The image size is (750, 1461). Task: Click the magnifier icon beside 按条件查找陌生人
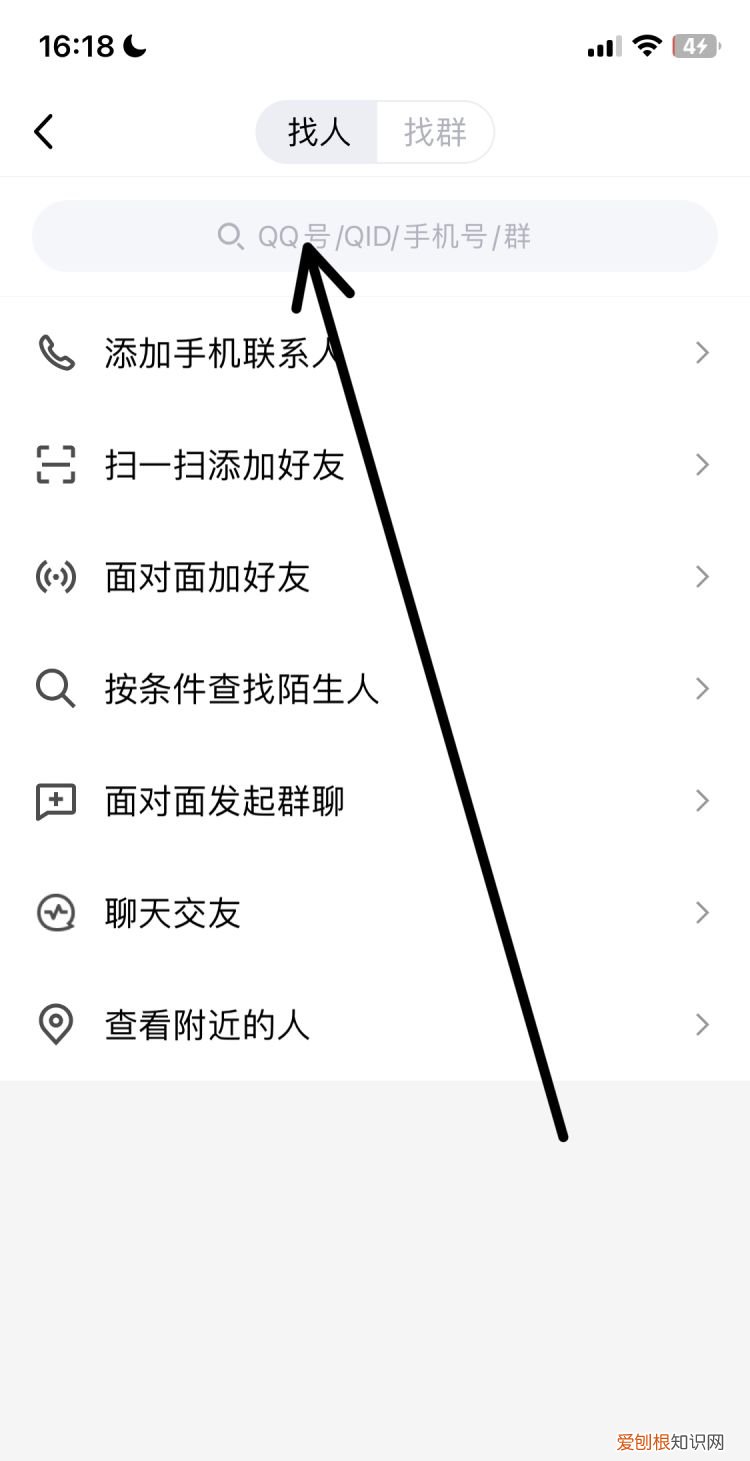56,688
